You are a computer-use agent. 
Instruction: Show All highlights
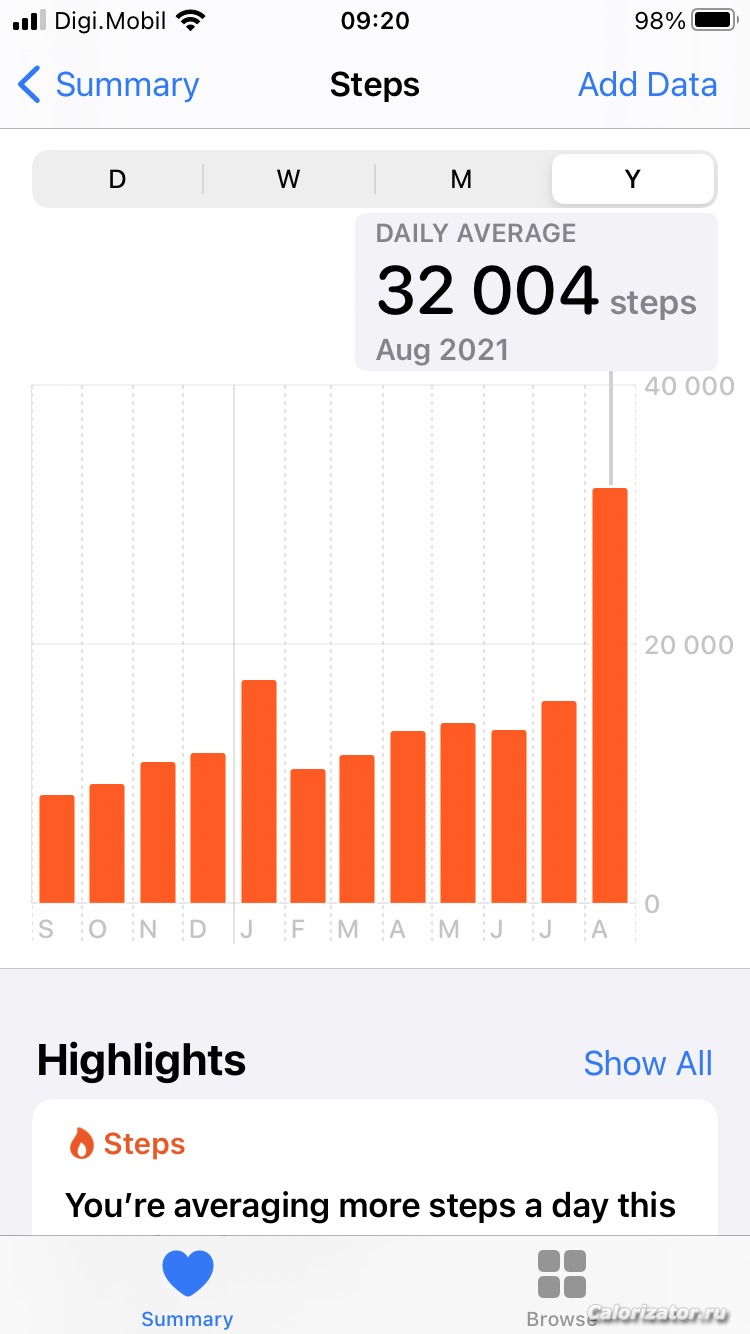point(648,1063)
